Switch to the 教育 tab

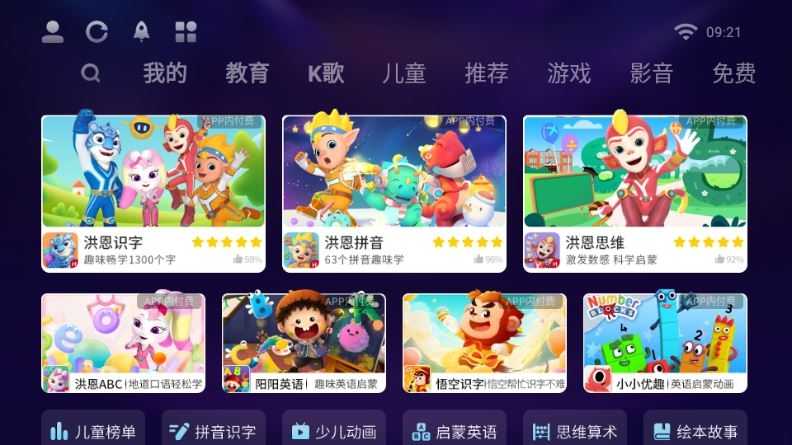tap(247, 73)
